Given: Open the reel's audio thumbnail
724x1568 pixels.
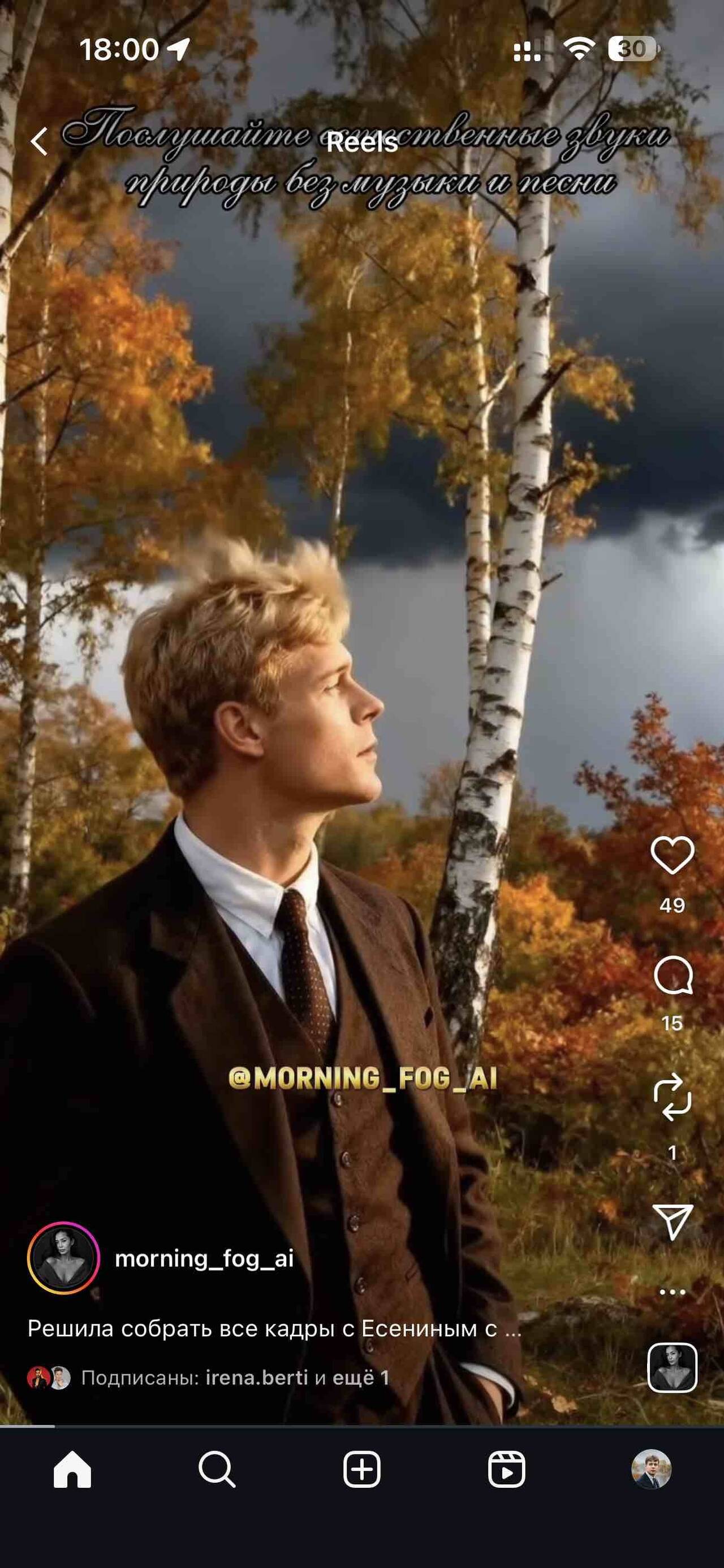Looking at the screenshot, I should tap(671, 1367).
